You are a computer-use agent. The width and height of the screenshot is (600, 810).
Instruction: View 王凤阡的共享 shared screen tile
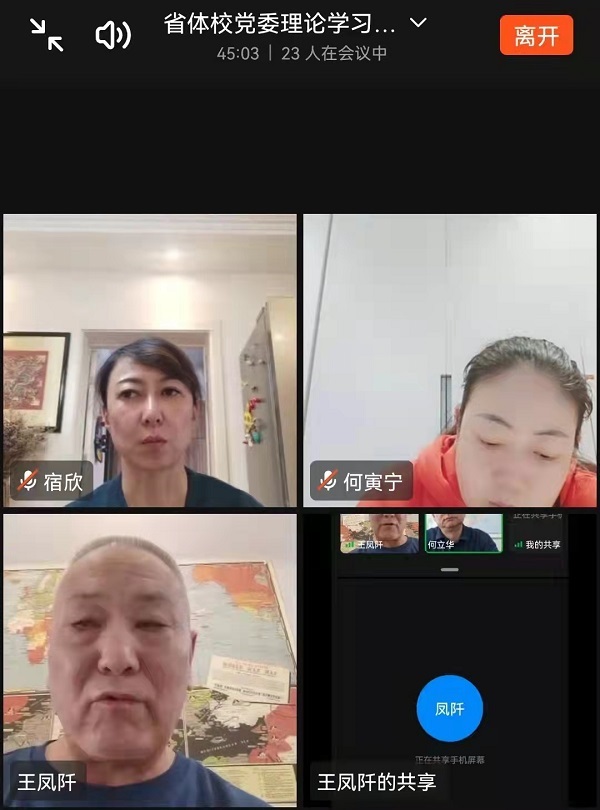pyautogui.click(x=450, y=660)
